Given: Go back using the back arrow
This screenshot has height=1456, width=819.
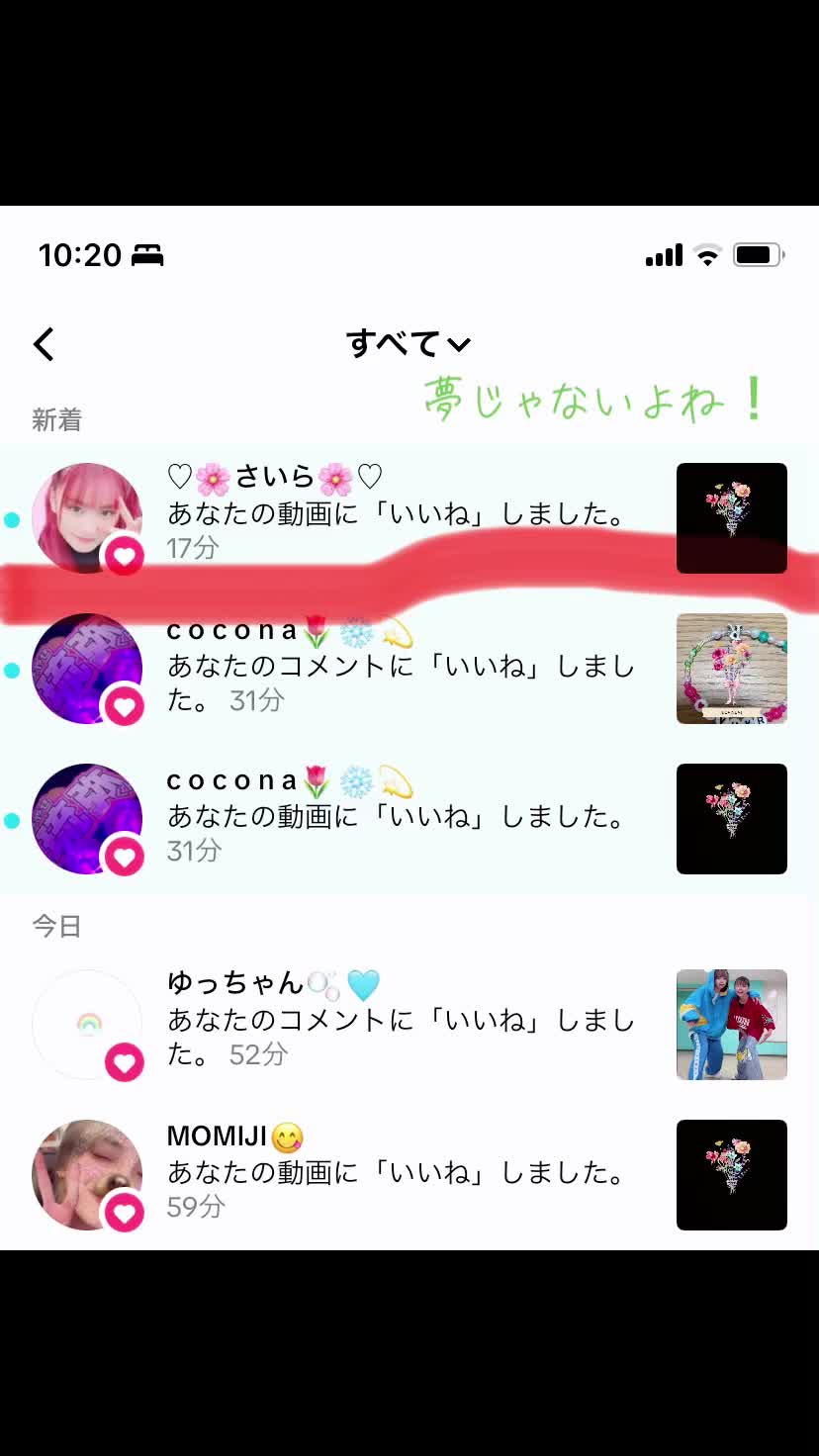Looking at the screenshot, I should (x=44, y=344).
